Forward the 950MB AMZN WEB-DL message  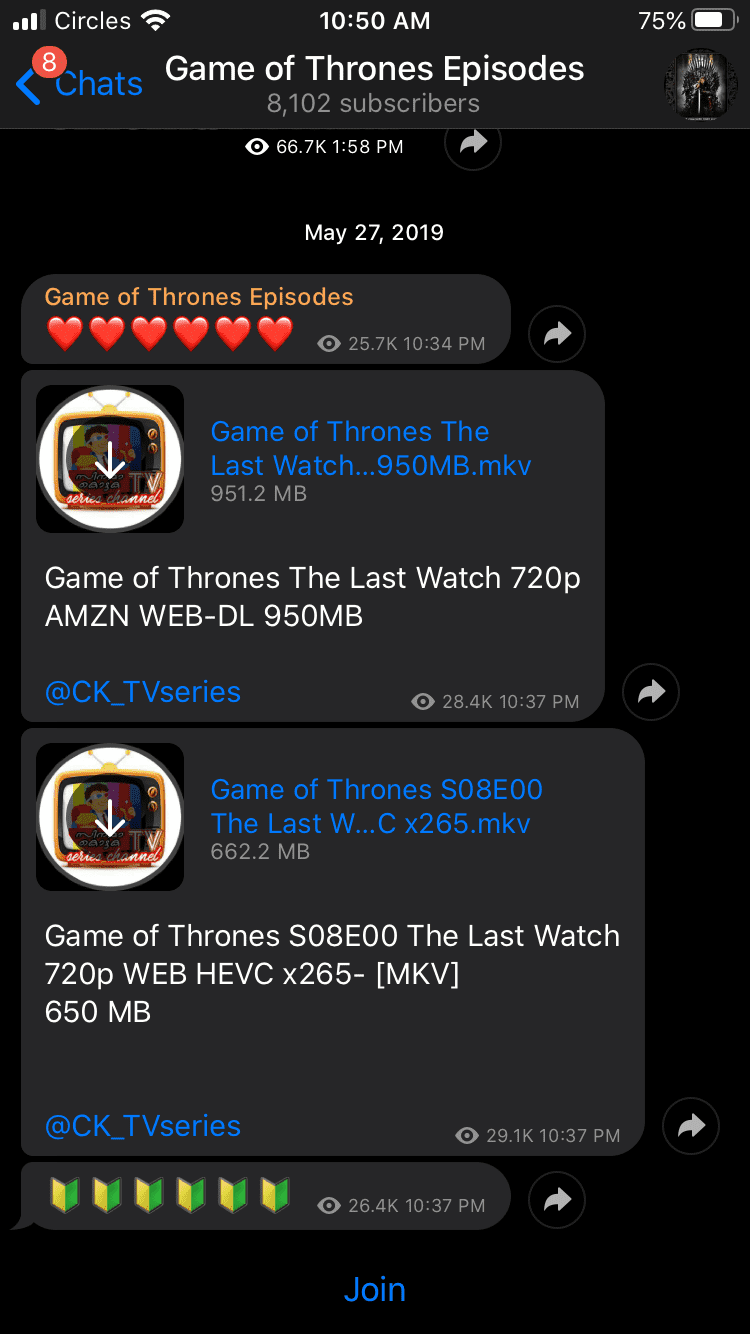tap(651, 691)
